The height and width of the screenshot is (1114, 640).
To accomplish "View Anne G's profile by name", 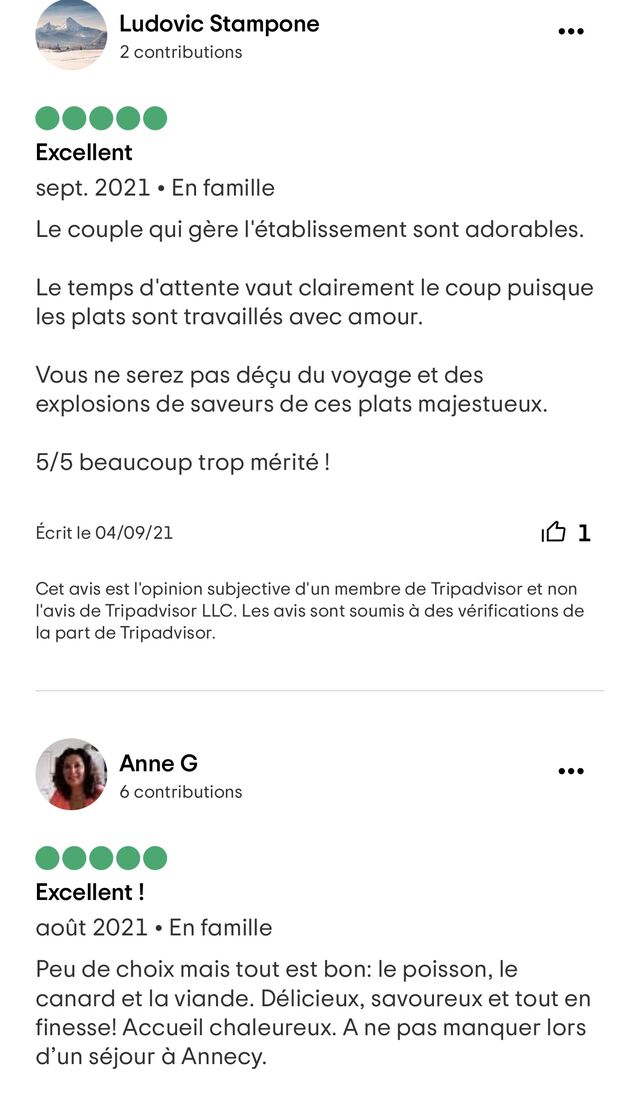I will (x=158, y=764).
